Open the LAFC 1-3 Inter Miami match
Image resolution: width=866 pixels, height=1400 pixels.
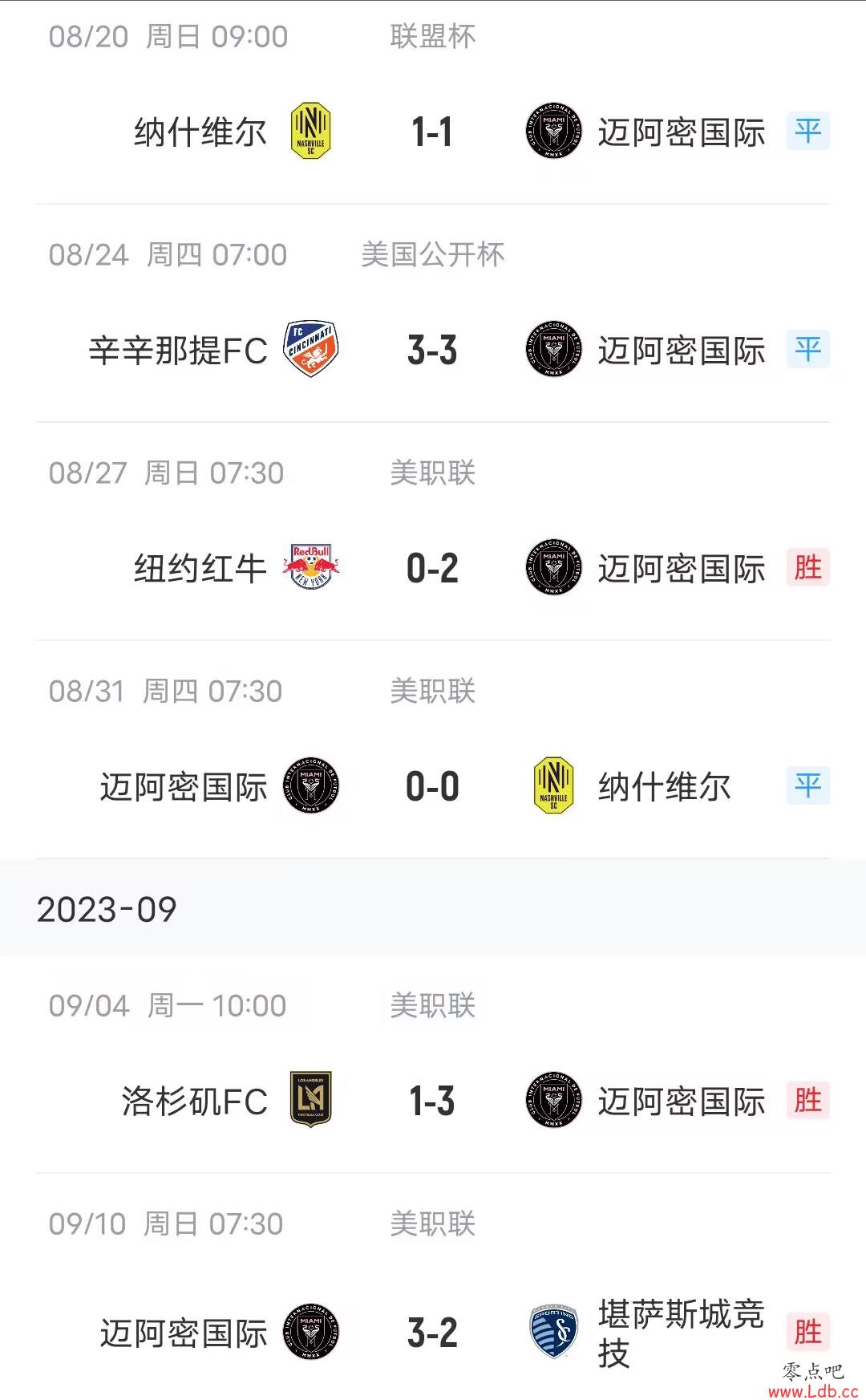[433, 1065]
